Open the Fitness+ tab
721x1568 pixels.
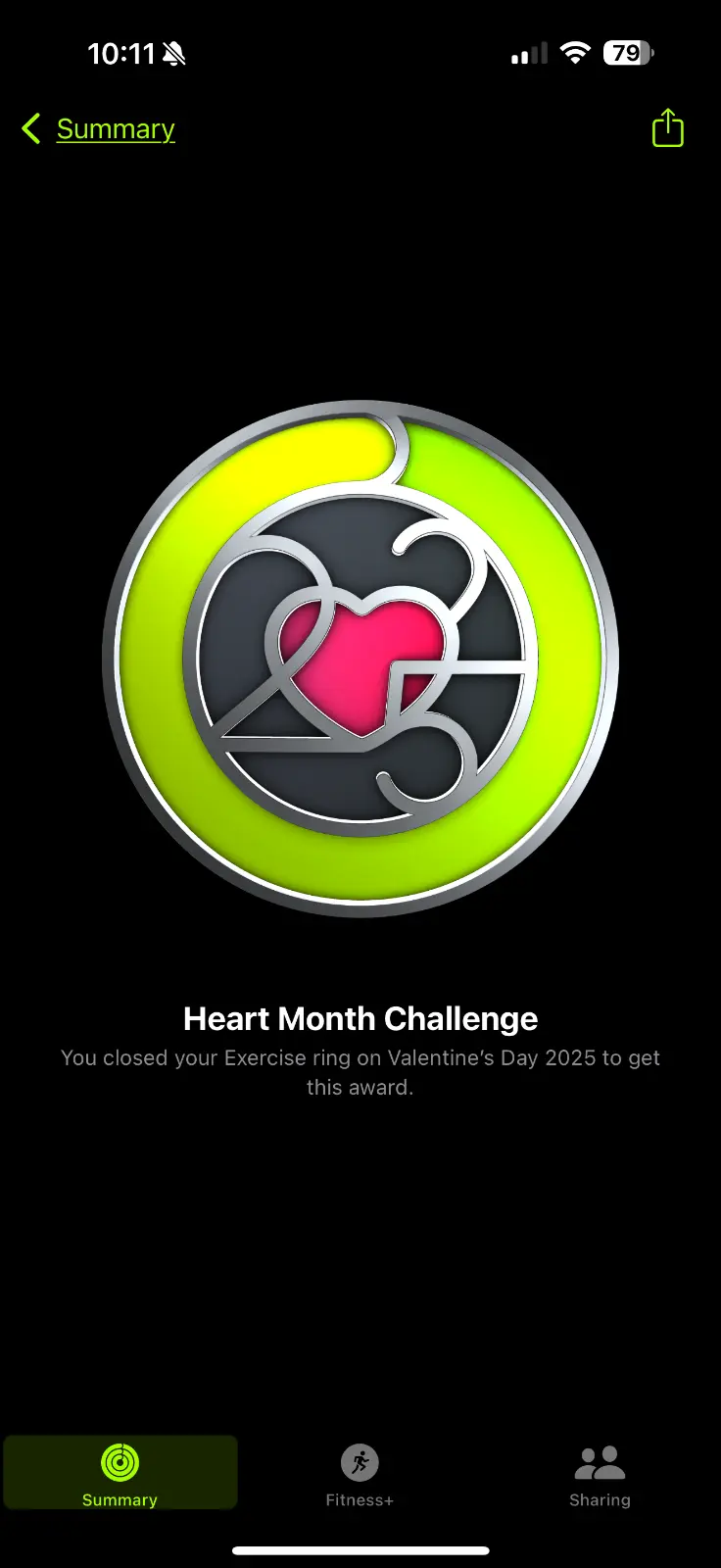pyautogui.click(x=360, y=1473)
